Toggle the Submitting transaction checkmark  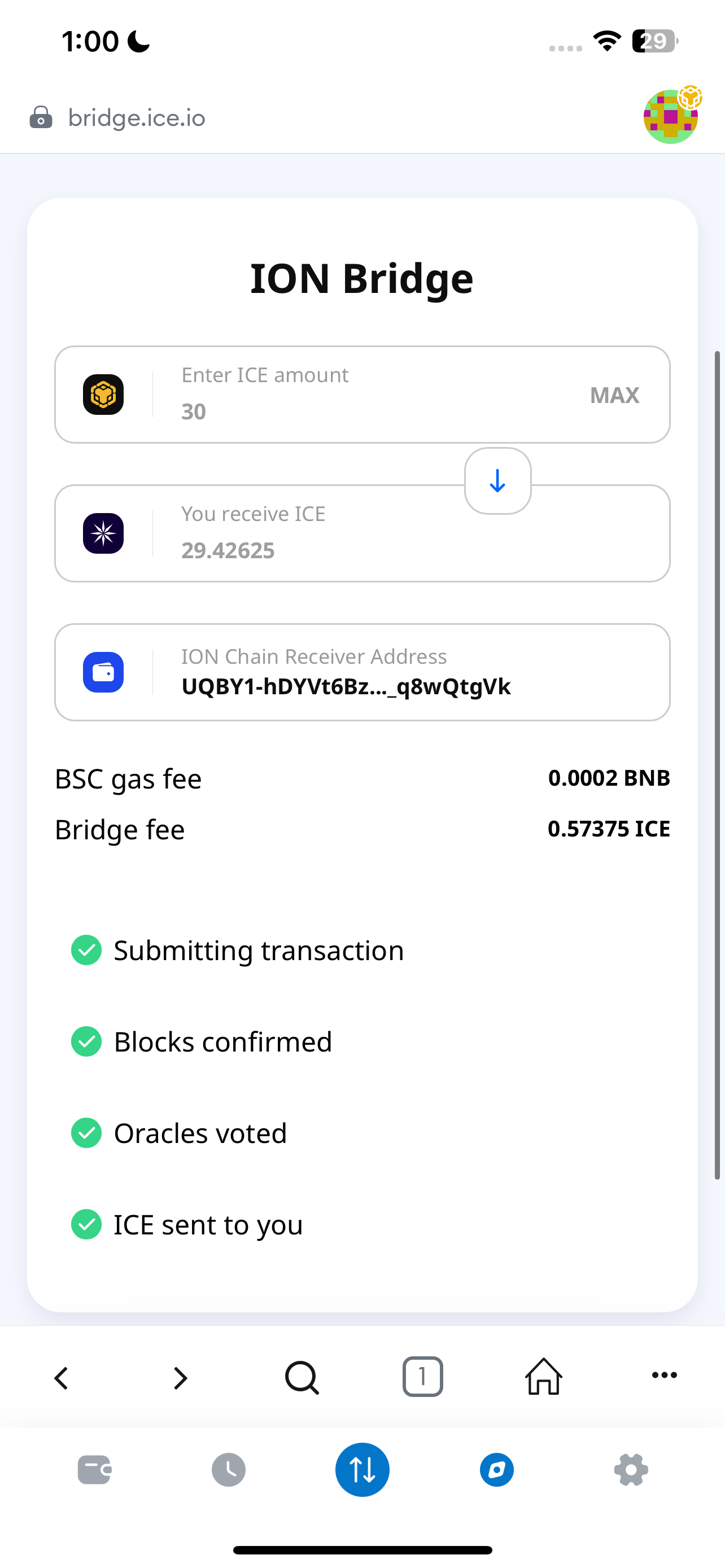tap(86, 949)
